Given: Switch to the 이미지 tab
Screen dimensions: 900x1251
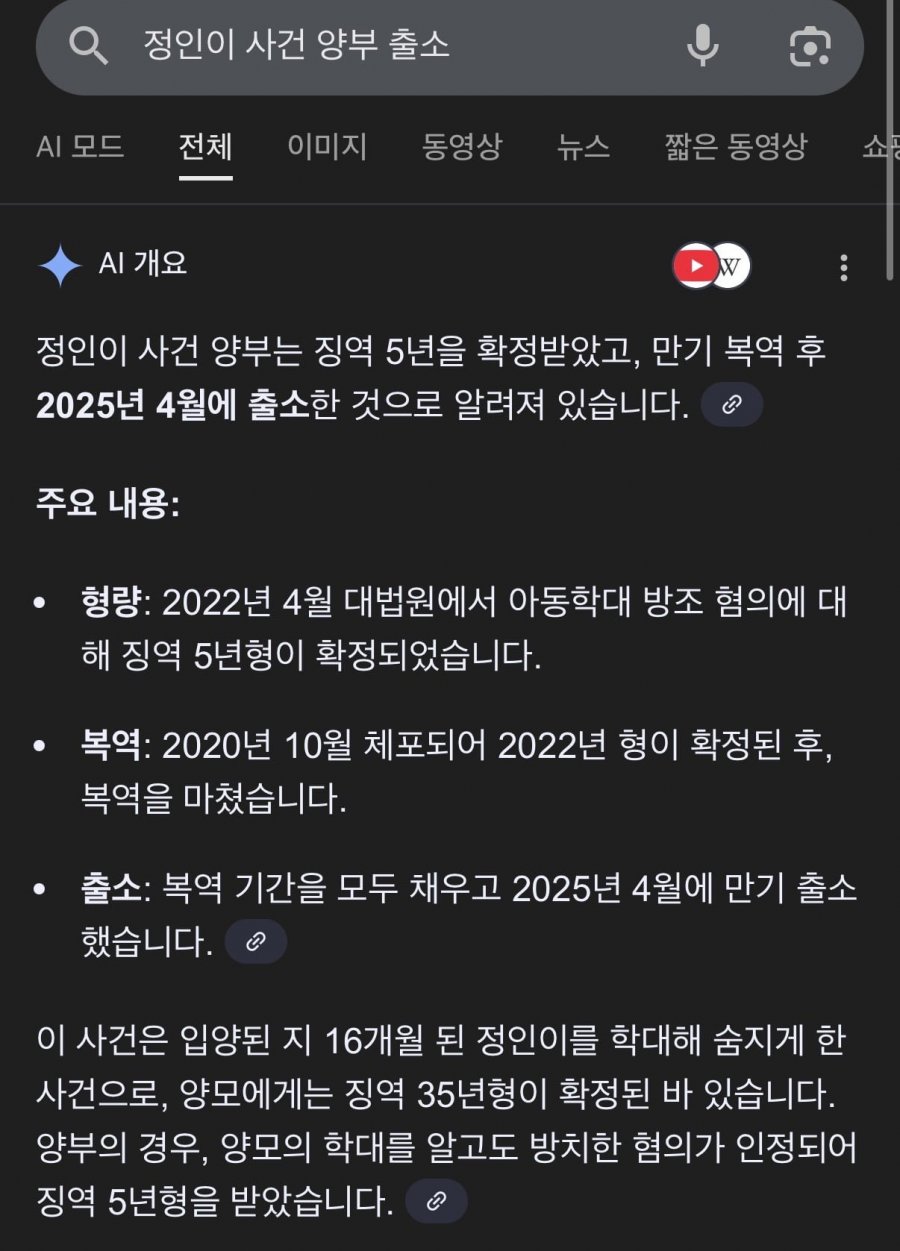Looking at the screenshot, I should pyautogui.click(x=327, y=148).
